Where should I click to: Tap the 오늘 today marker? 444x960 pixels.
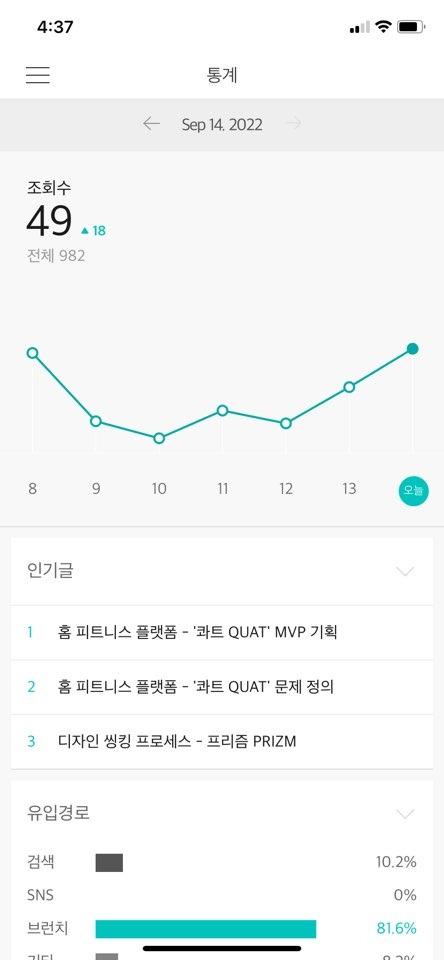(413, 491)
